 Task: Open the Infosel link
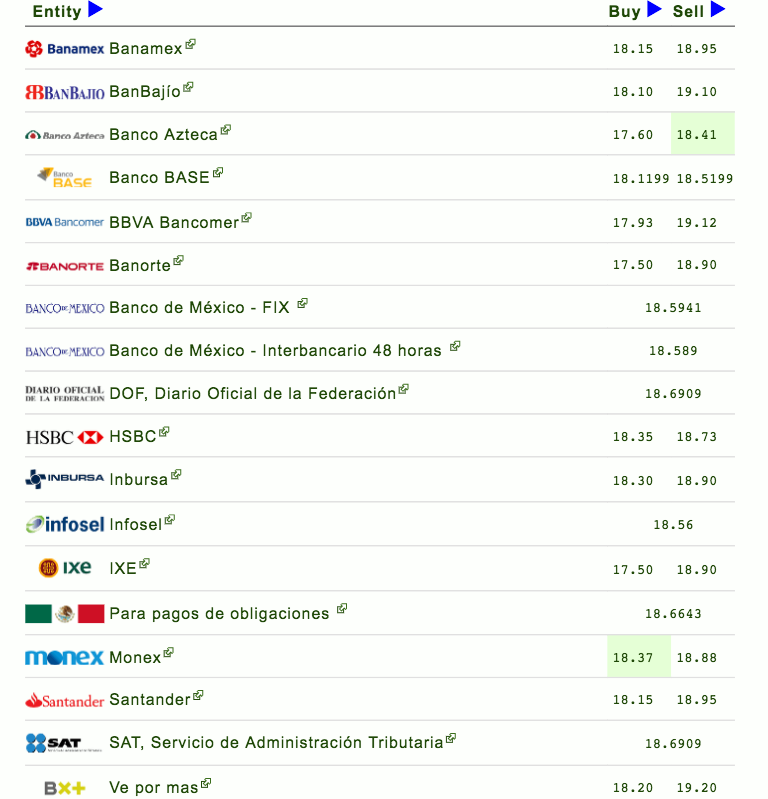click(135, 524)
